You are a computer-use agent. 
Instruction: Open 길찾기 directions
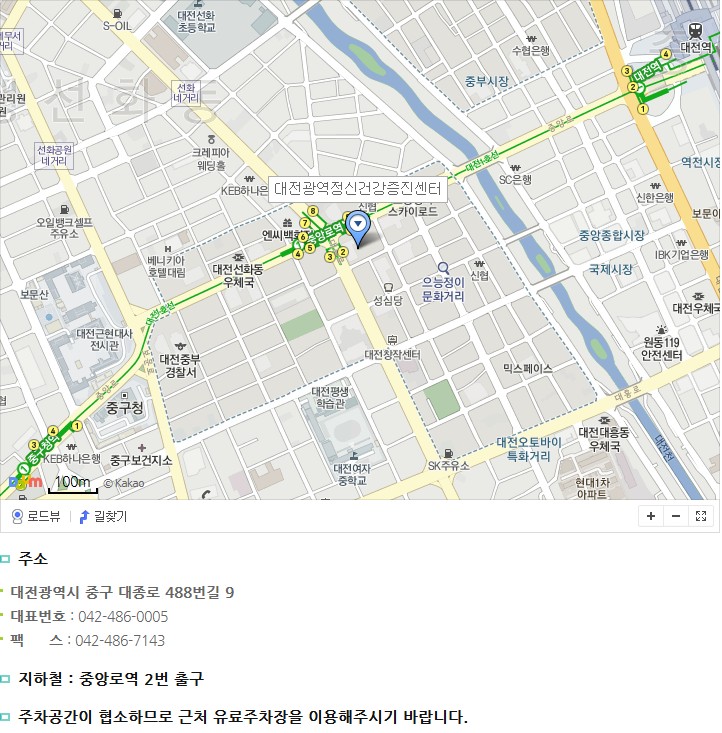pyautogui.click(x=103, y=516)
